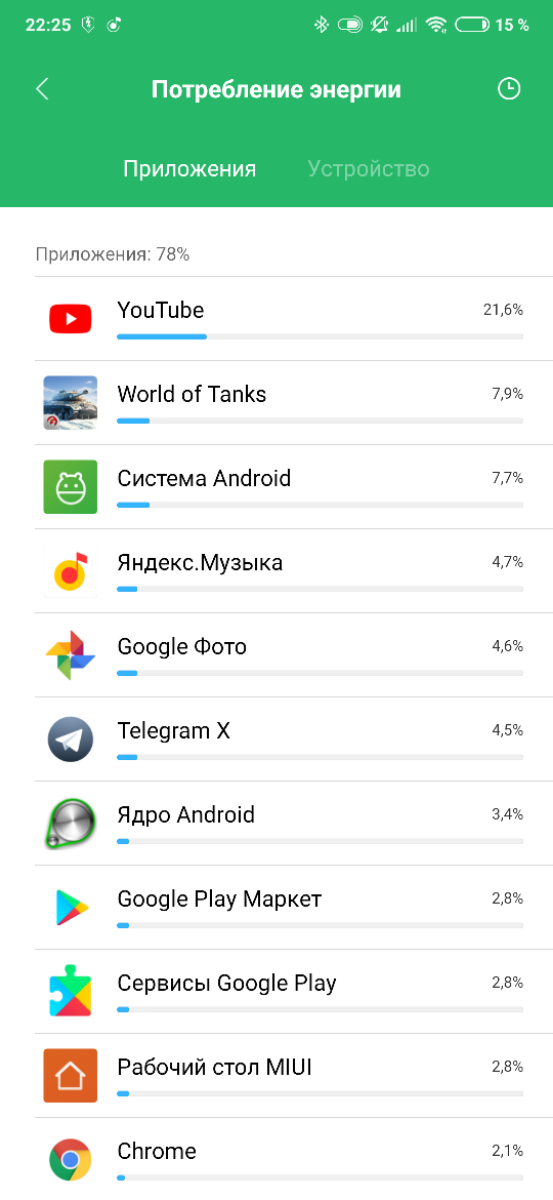Switch to the Устройство tab
This screenshot has height=1200, width=553.
[x=369, y=169]
